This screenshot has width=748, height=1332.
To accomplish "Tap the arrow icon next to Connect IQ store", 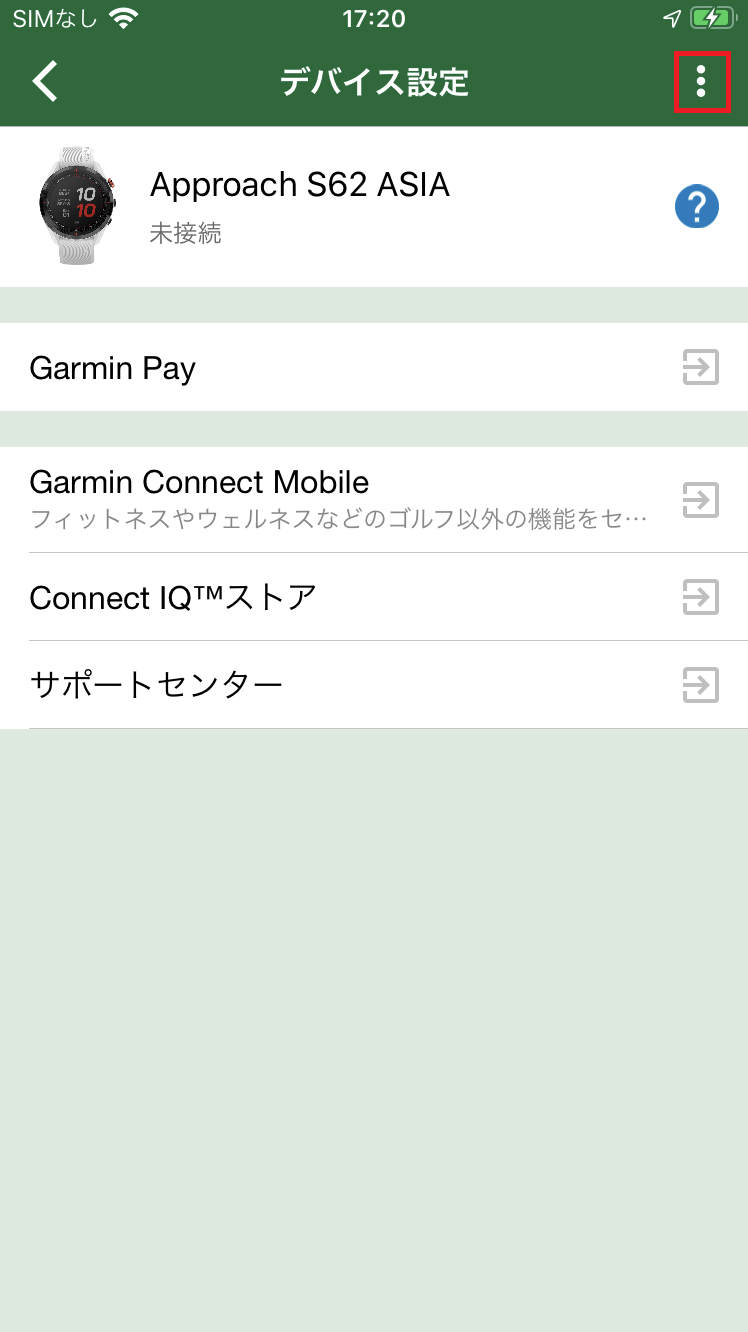I will 700,597.
